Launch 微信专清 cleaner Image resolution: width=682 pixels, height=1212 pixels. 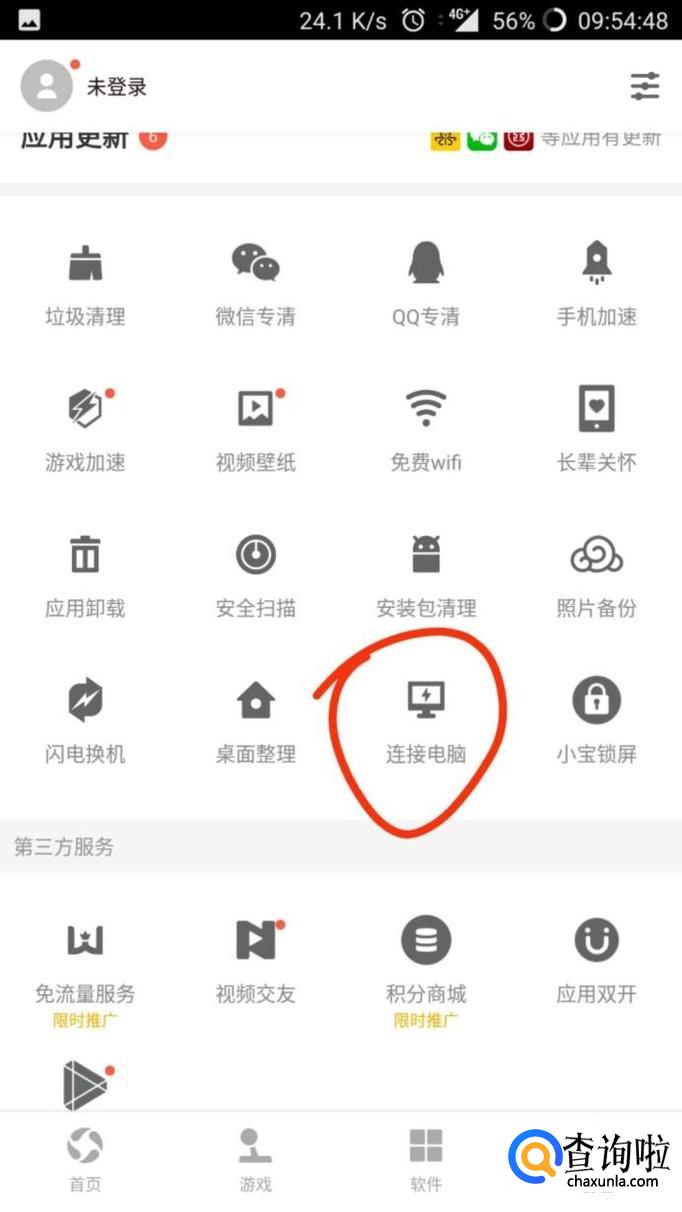256,283
